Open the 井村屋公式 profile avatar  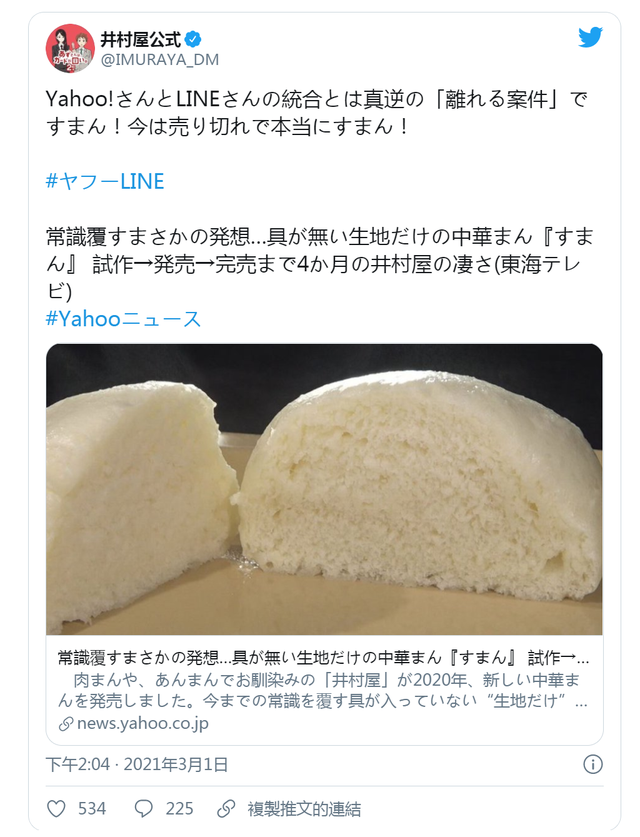point(70,49)
